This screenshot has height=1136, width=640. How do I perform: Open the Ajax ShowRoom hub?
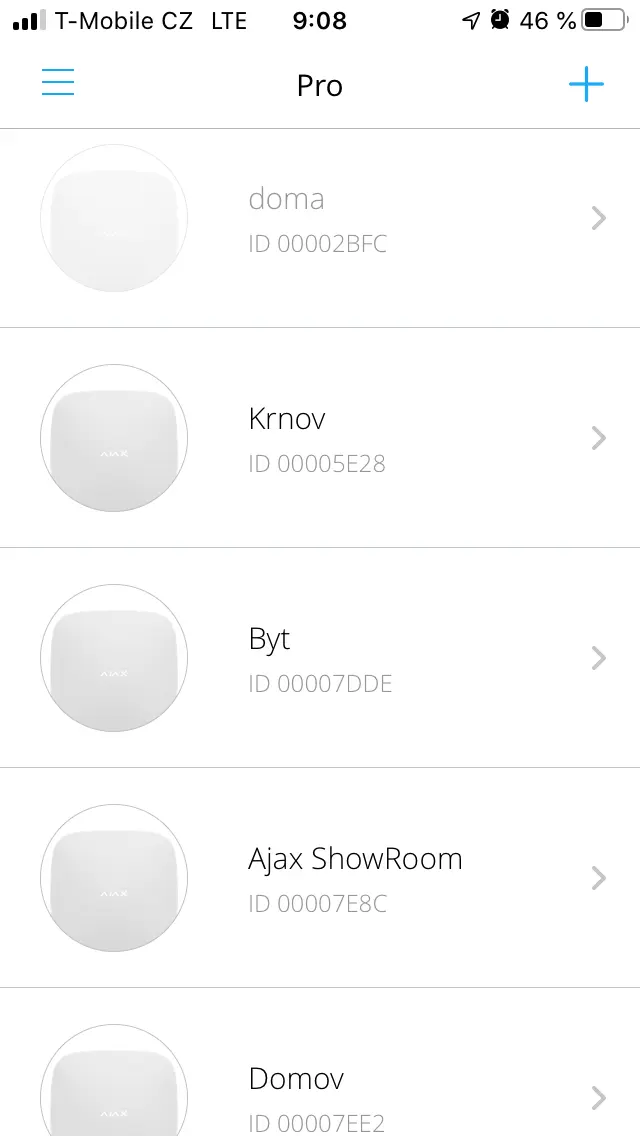pyautogui.click(x=320, y=877)
